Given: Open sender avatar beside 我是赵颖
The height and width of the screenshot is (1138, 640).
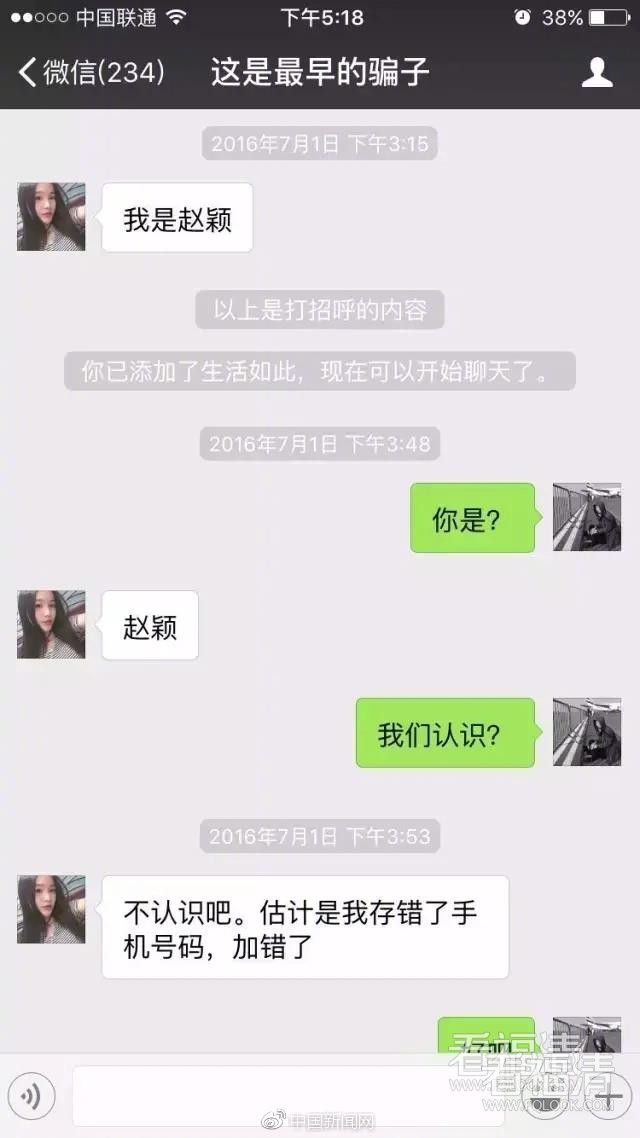Looking at the screenshot, I should pyautogui.click(x=51, y=216).
